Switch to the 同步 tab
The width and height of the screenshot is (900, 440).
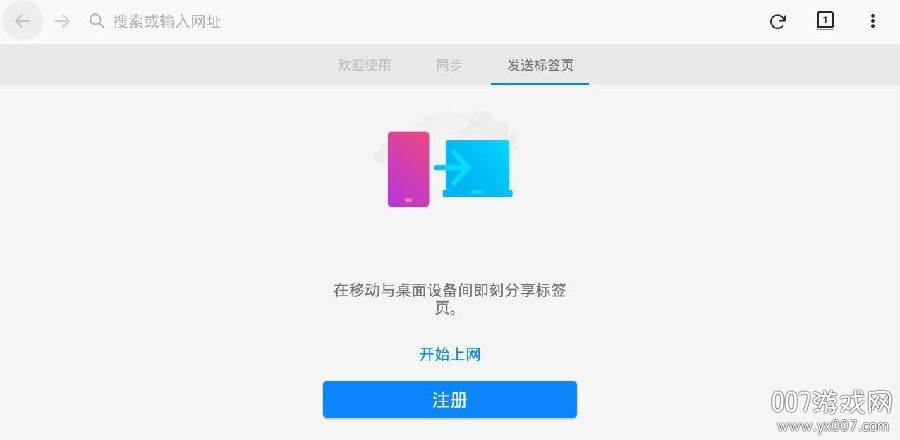tap(448, 65)
